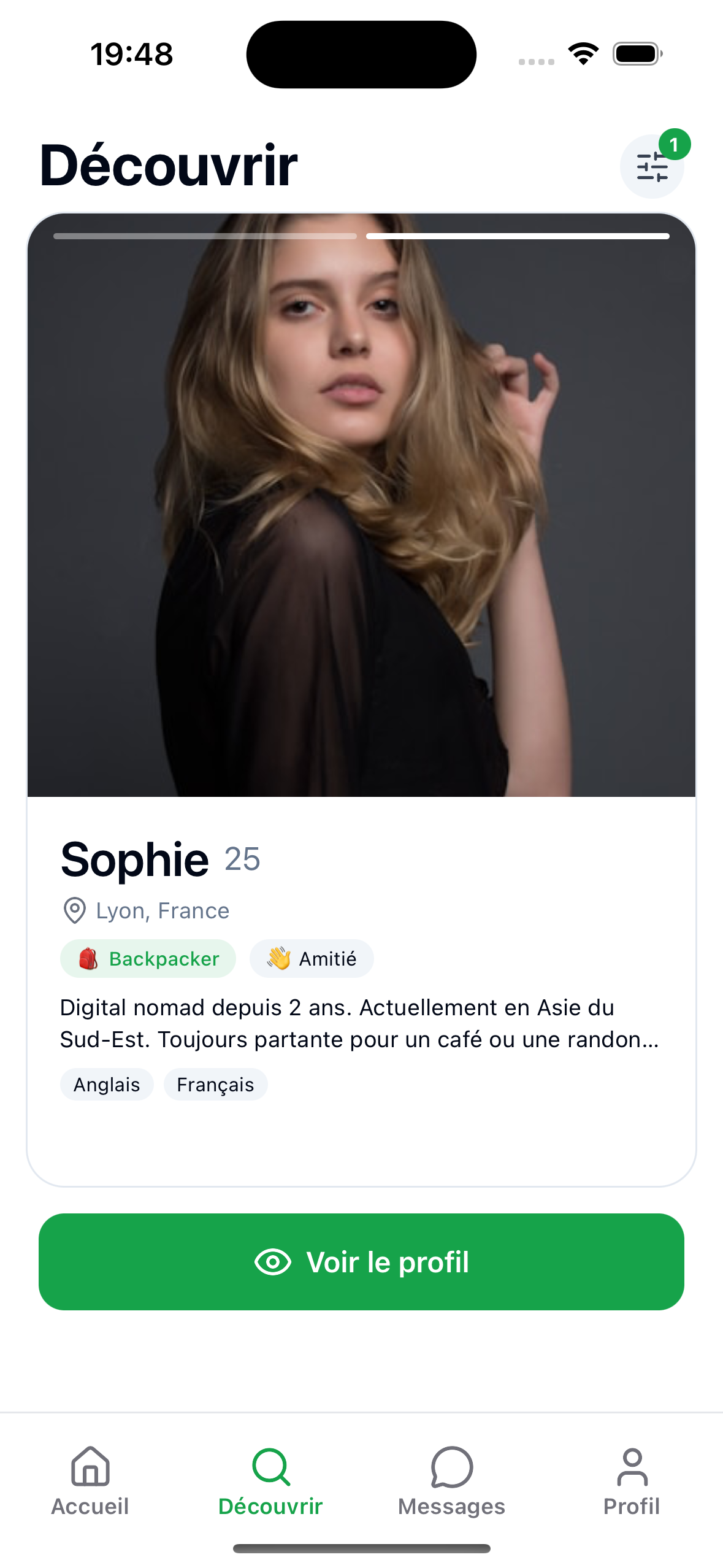
Task: Tap the green Voir le profil button
Action: tap(361, 1262)
